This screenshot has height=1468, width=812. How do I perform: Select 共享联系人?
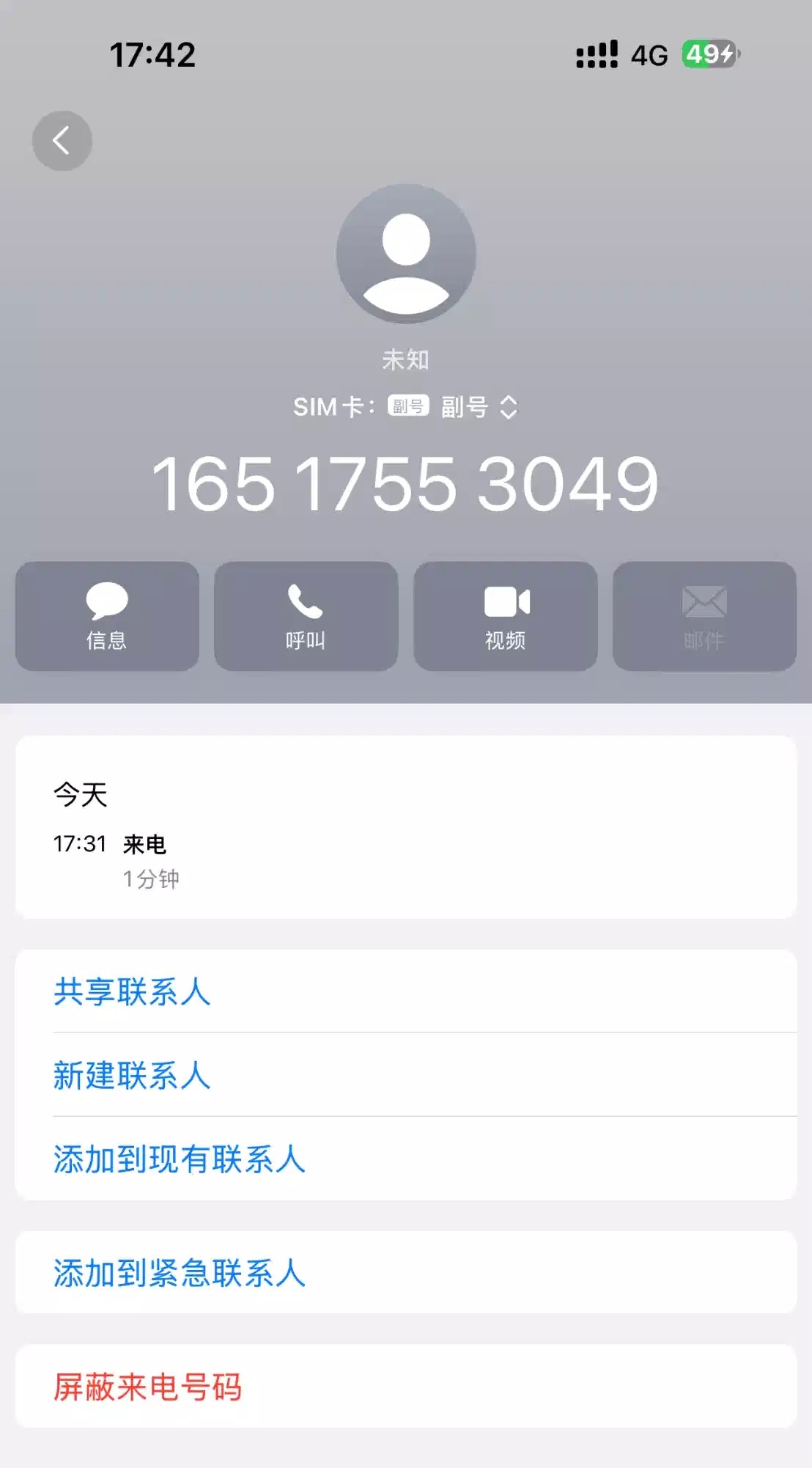coord(132,992)
